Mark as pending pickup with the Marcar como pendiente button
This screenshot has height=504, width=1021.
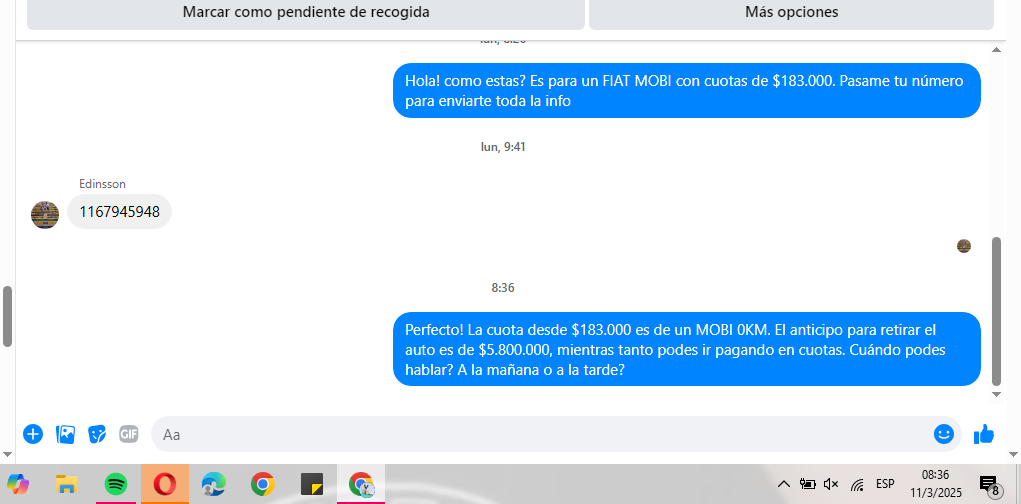point(305,13)
